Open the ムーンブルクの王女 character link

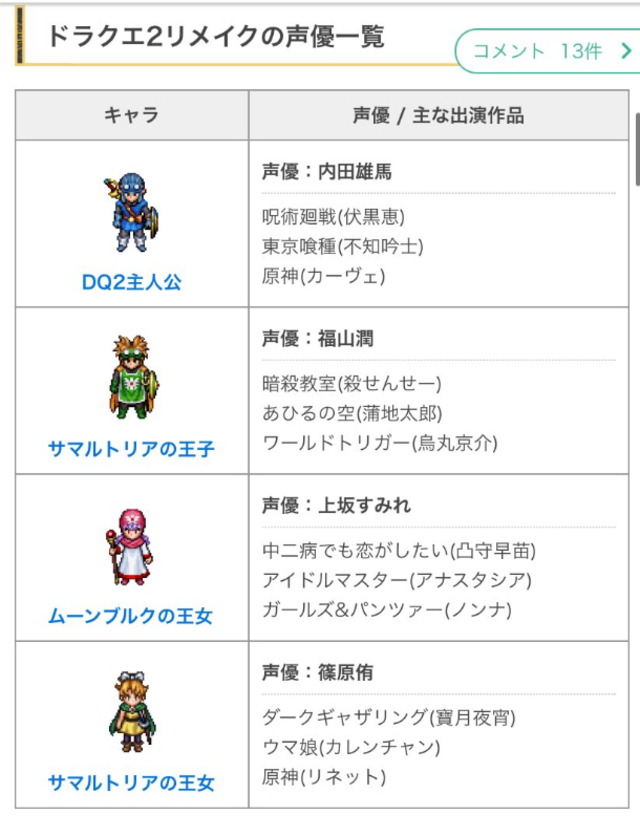point(131,616)
